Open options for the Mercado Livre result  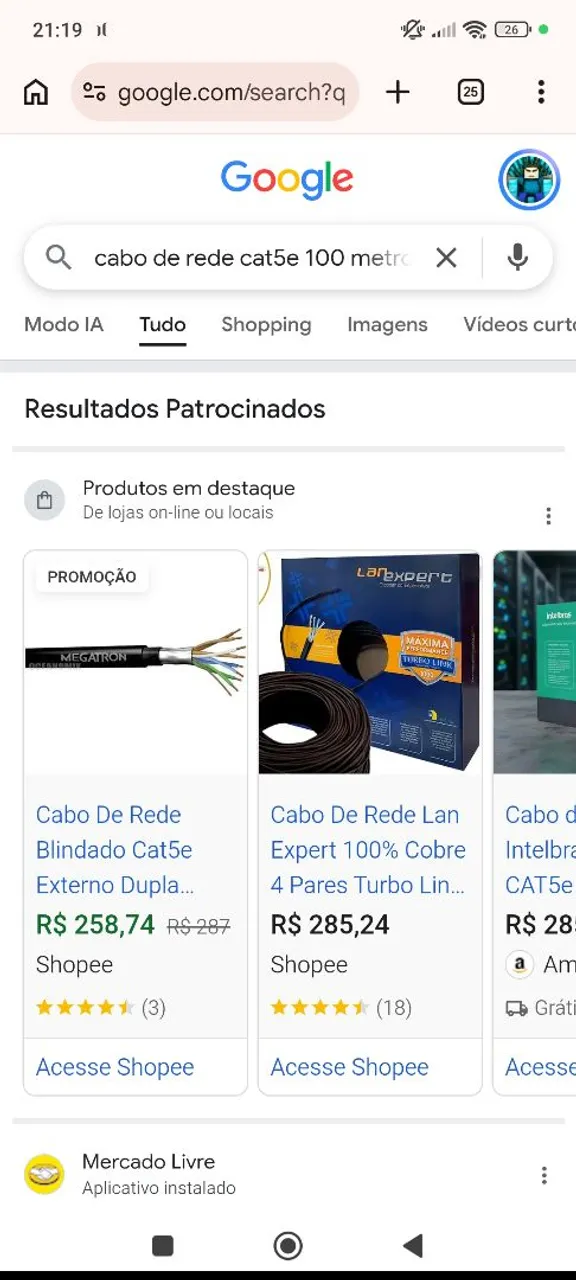[544, 1175]
